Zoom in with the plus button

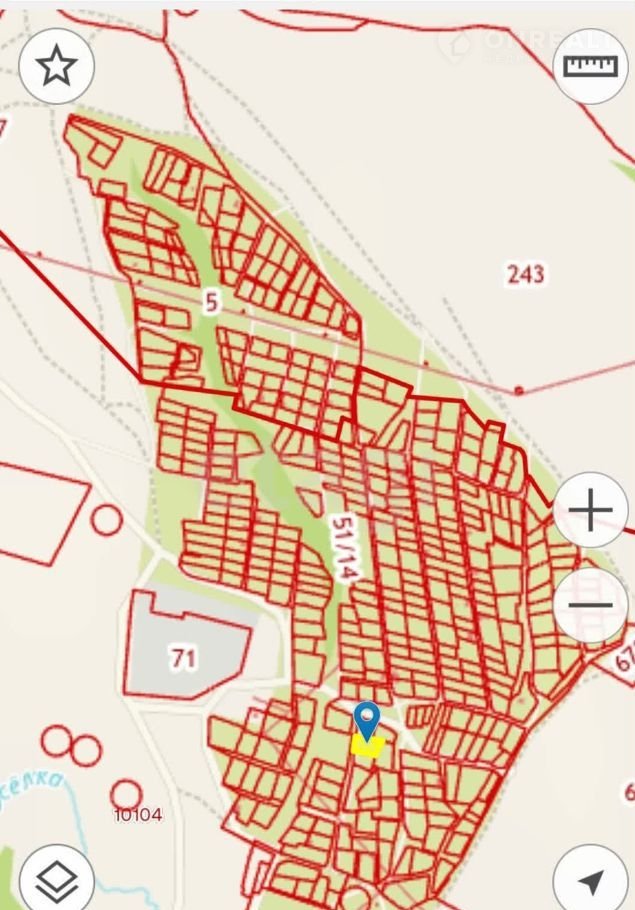[x=590, y=511]
